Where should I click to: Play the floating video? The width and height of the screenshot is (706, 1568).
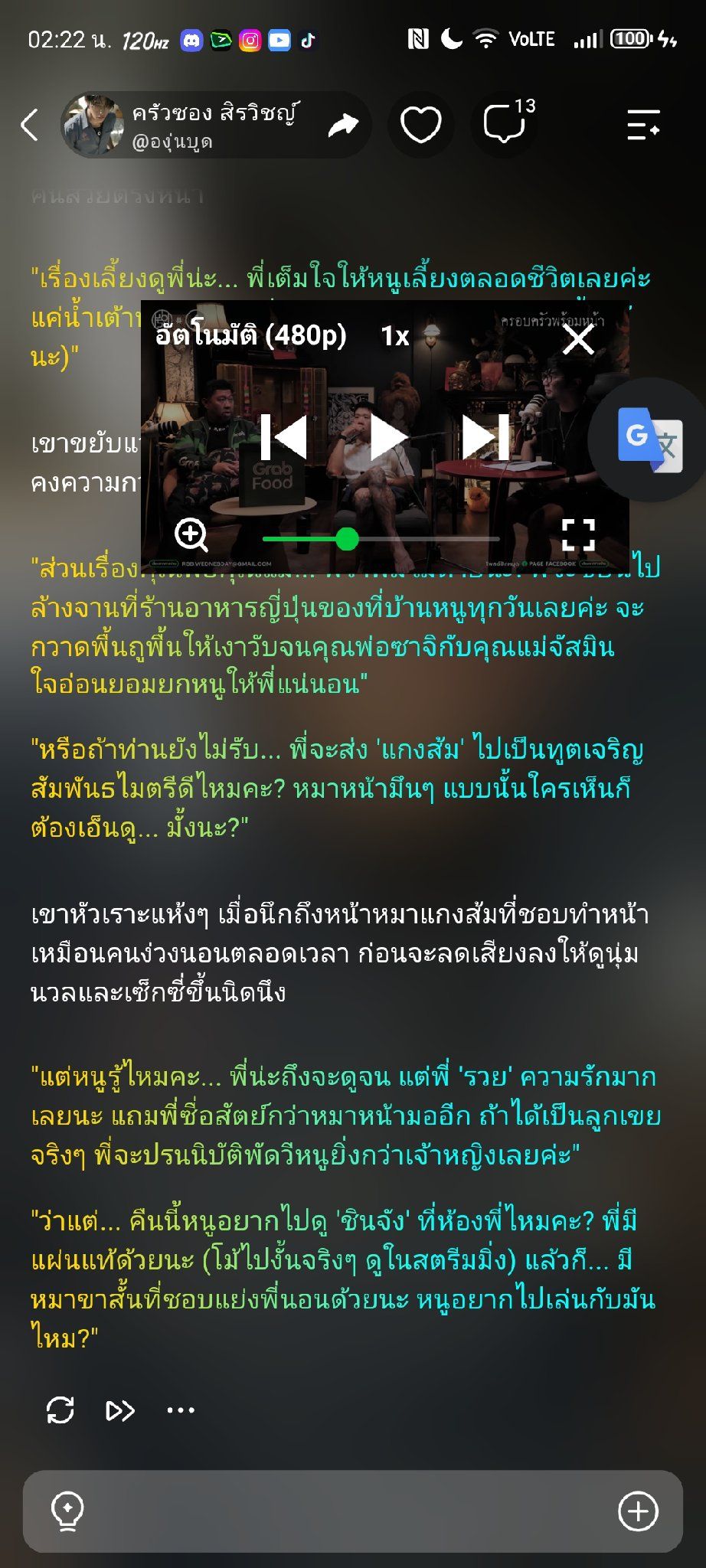tap(387, 437)
